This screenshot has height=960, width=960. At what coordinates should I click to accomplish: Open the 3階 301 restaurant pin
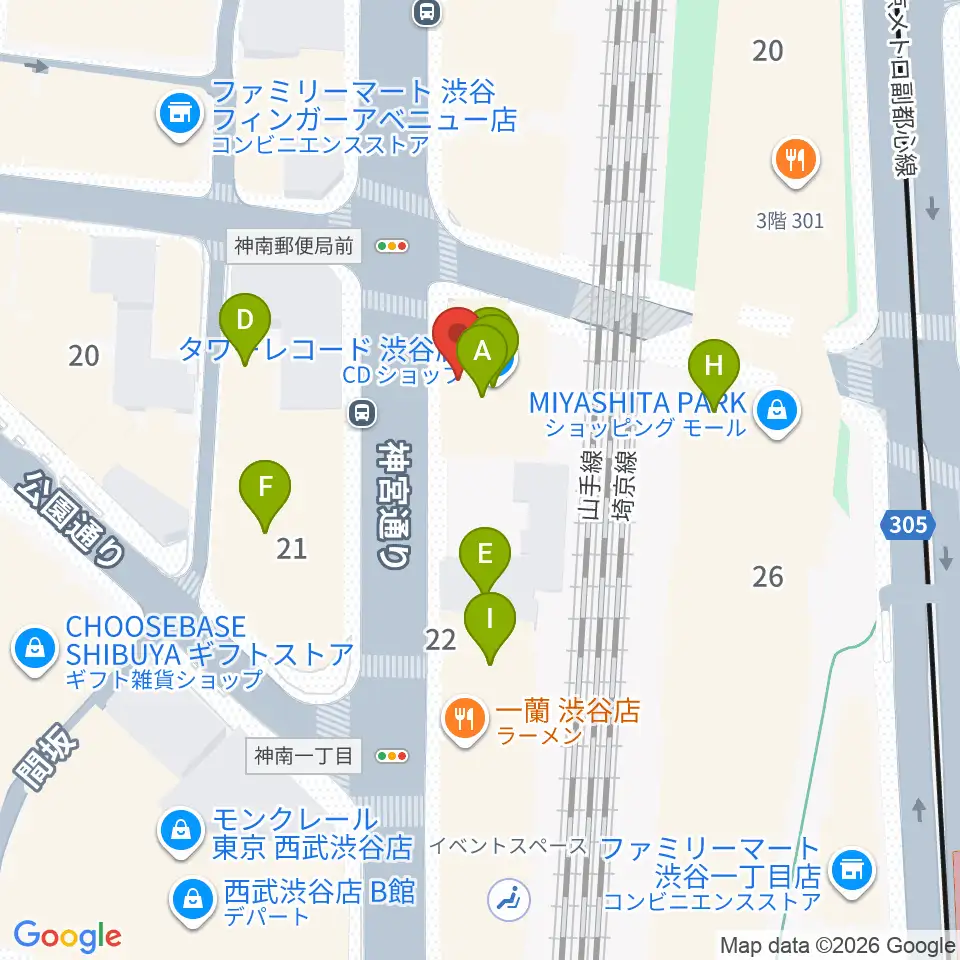pyautogui.click(x=795, y=161)
